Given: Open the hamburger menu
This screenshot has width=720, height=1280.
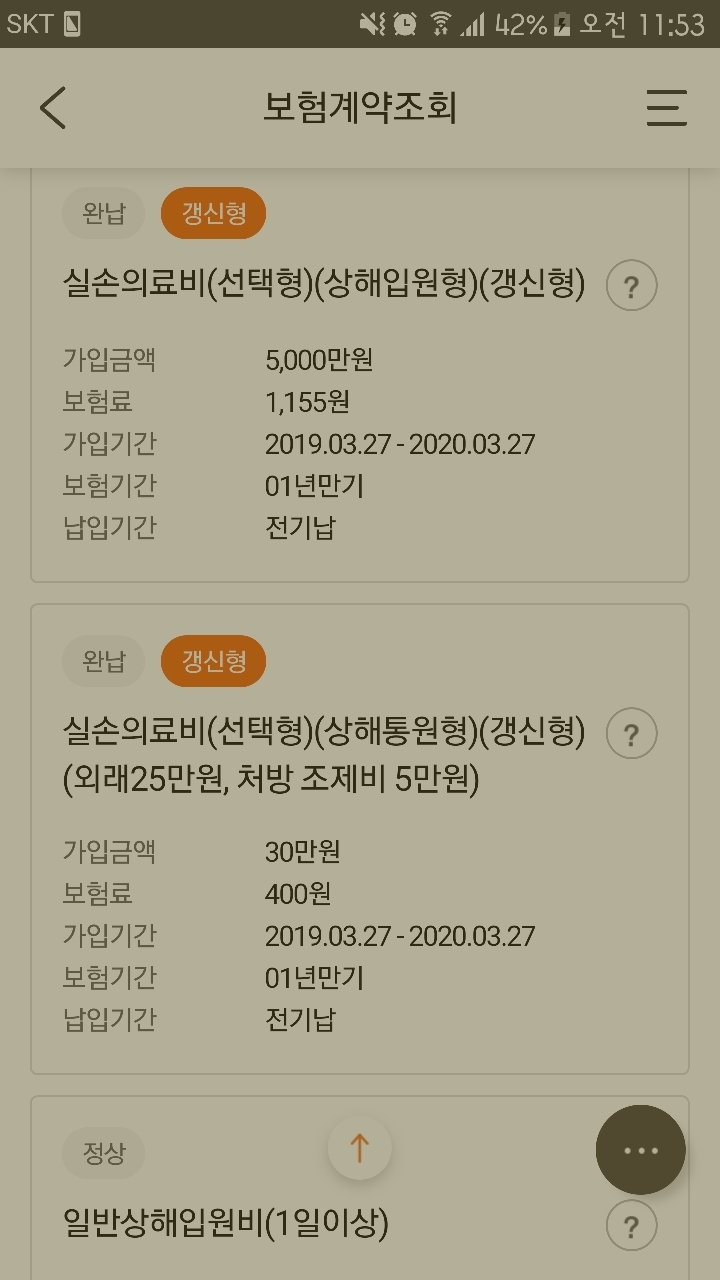Looking at the screenshot, I should click(x=666, y=107).
